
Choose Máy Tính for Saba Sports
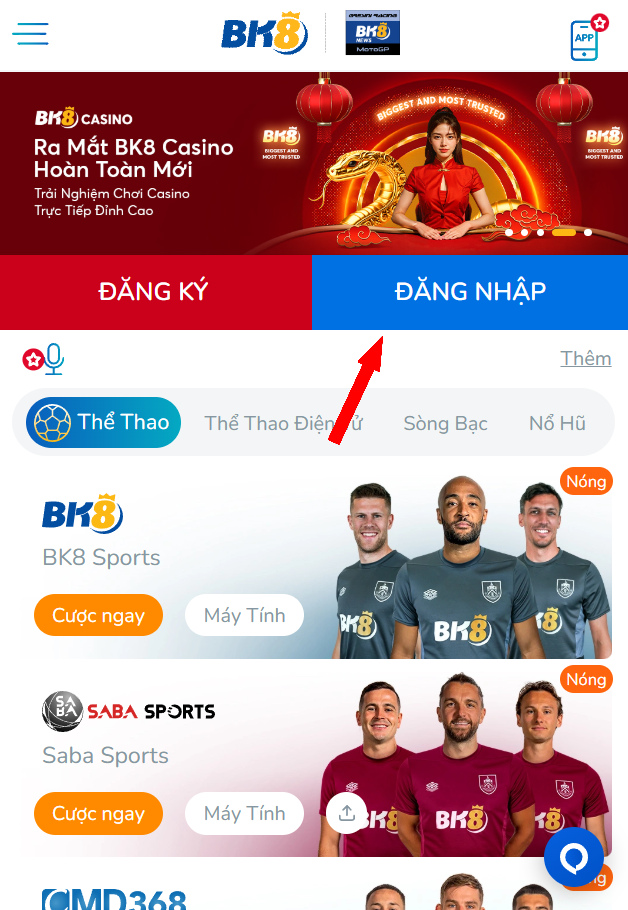244,813
